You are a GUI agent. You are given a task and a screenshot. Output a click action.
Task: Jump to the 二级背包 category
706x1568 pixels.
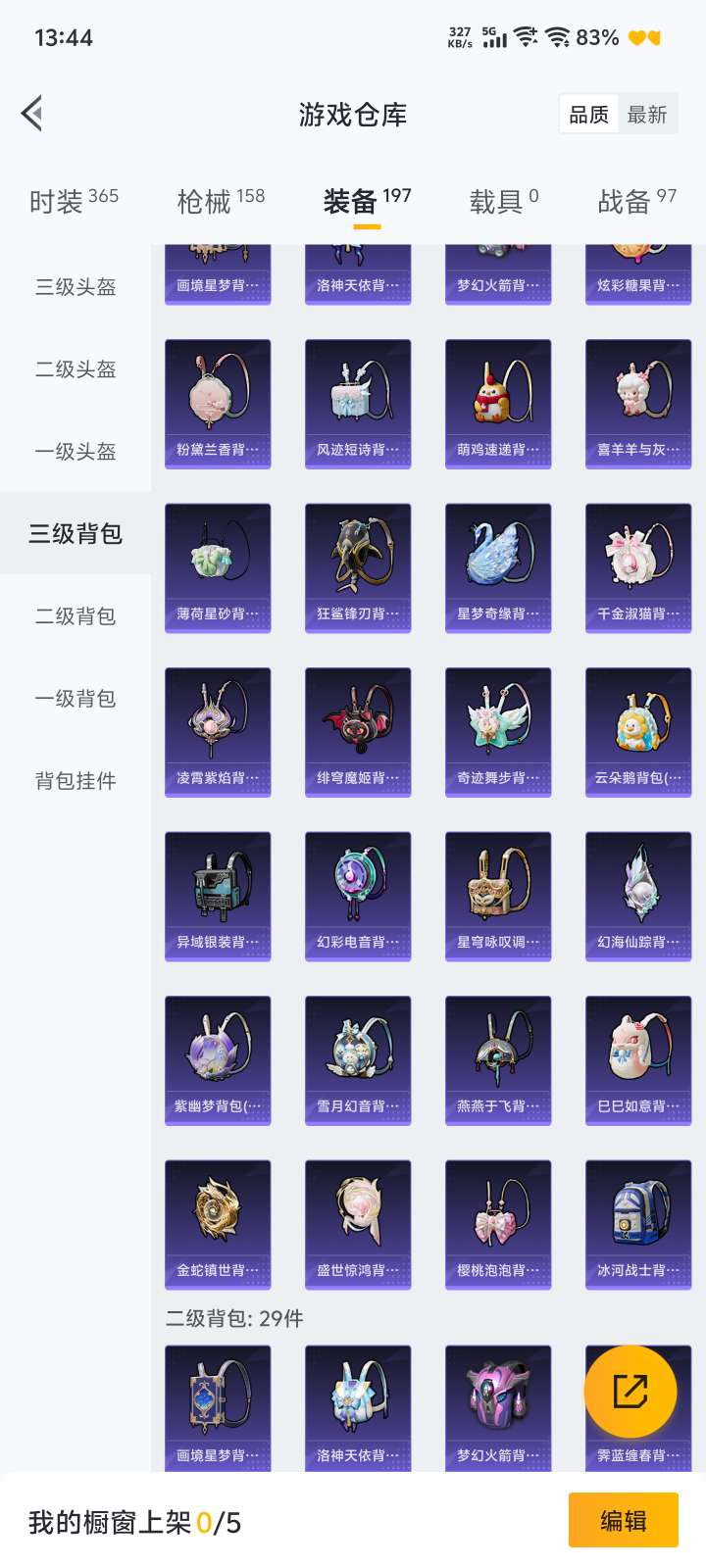pos(76,616)
